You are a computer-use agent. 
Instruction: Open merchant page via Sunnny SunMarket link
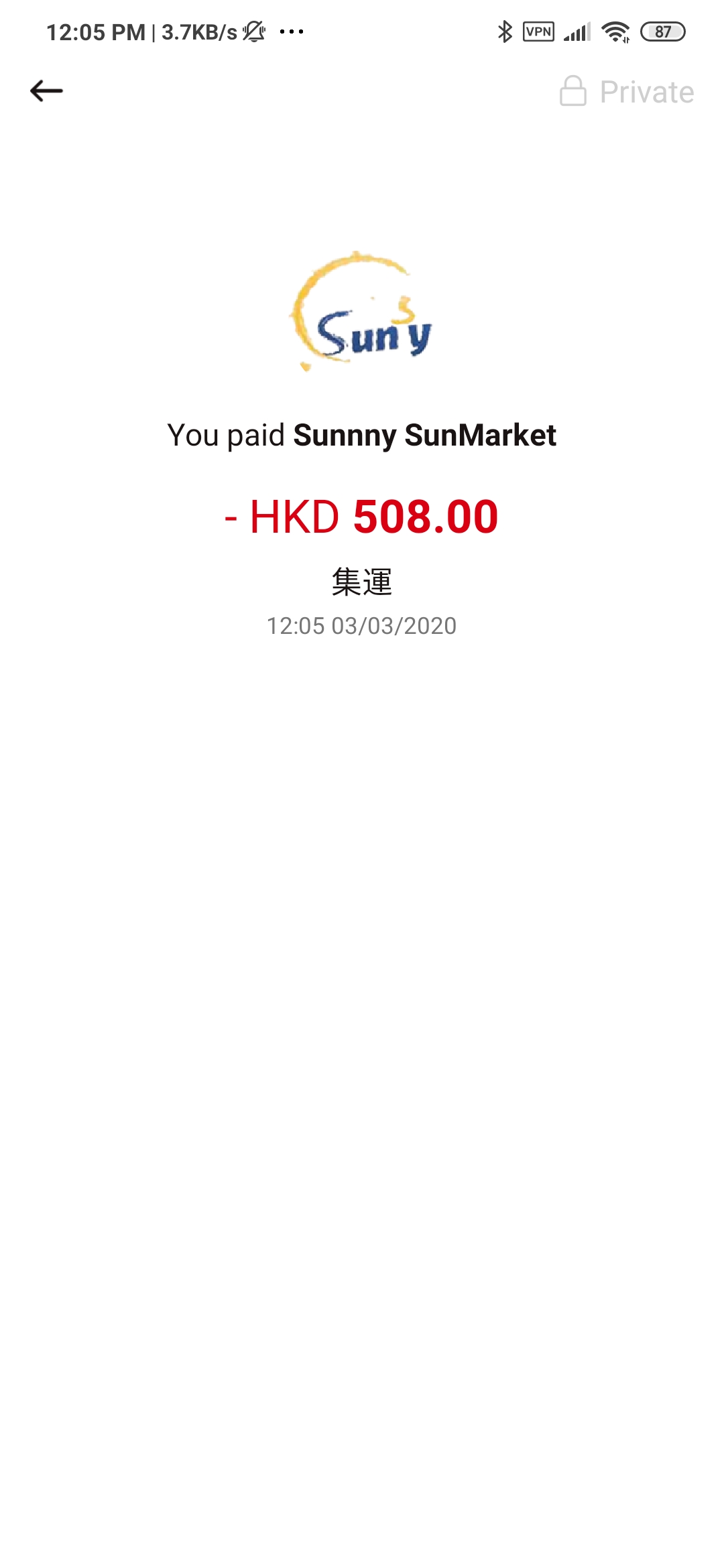coord(427,436)
